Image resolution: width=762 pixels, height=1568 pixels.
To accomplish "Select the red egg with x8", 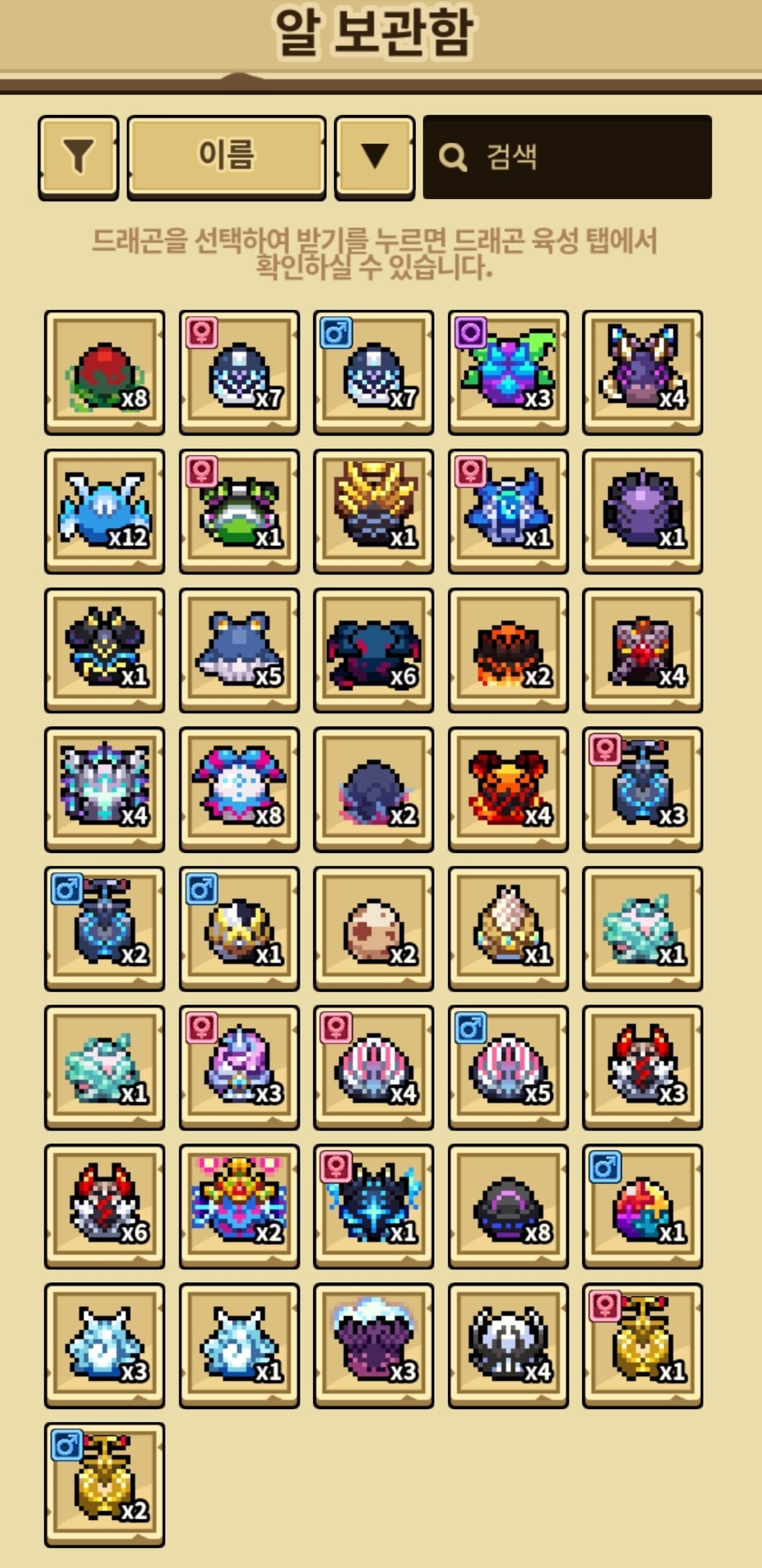I will pos(104,373).
